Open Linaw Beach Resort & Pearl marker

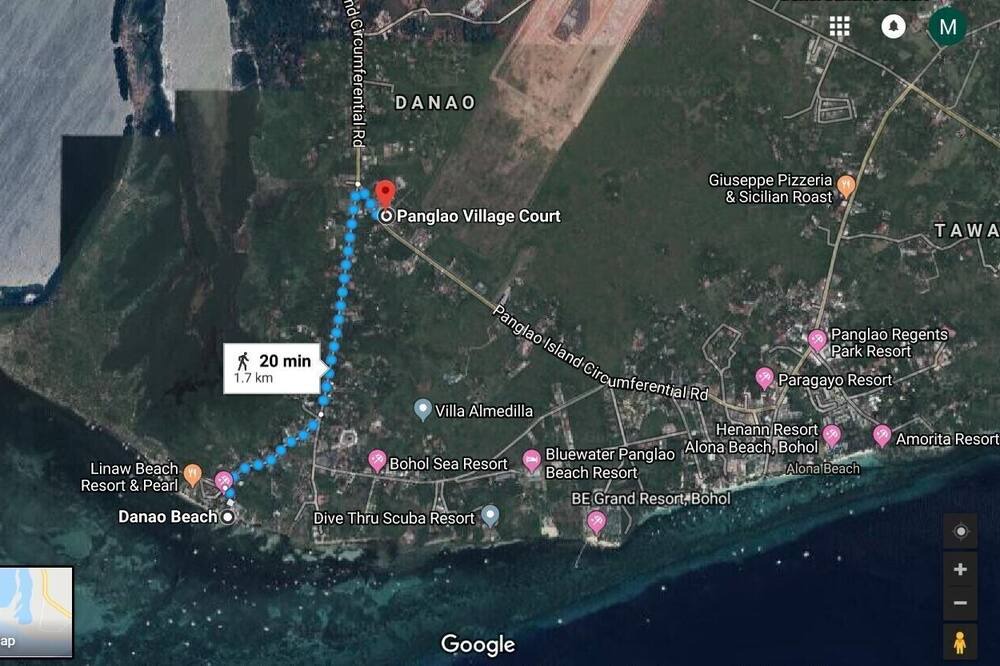[x=193, y=474]
